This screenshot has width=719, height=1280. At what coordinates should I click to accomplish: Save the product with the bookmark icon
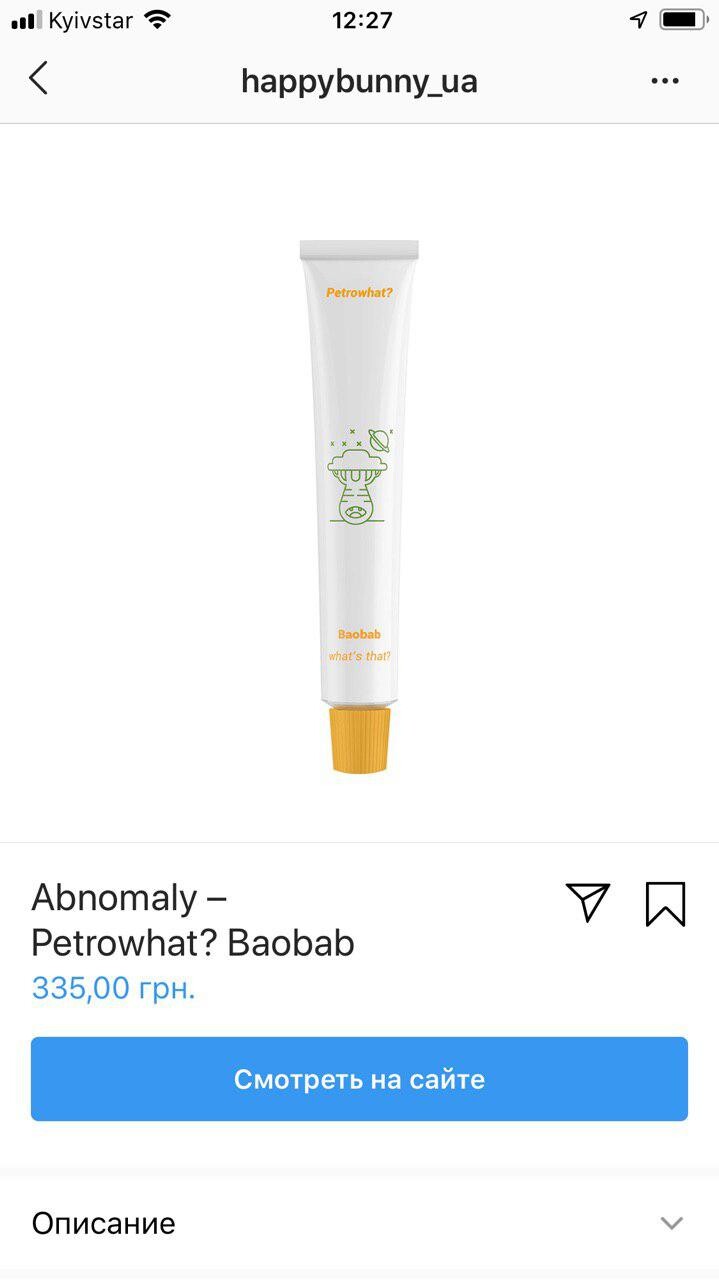[665, 903]
